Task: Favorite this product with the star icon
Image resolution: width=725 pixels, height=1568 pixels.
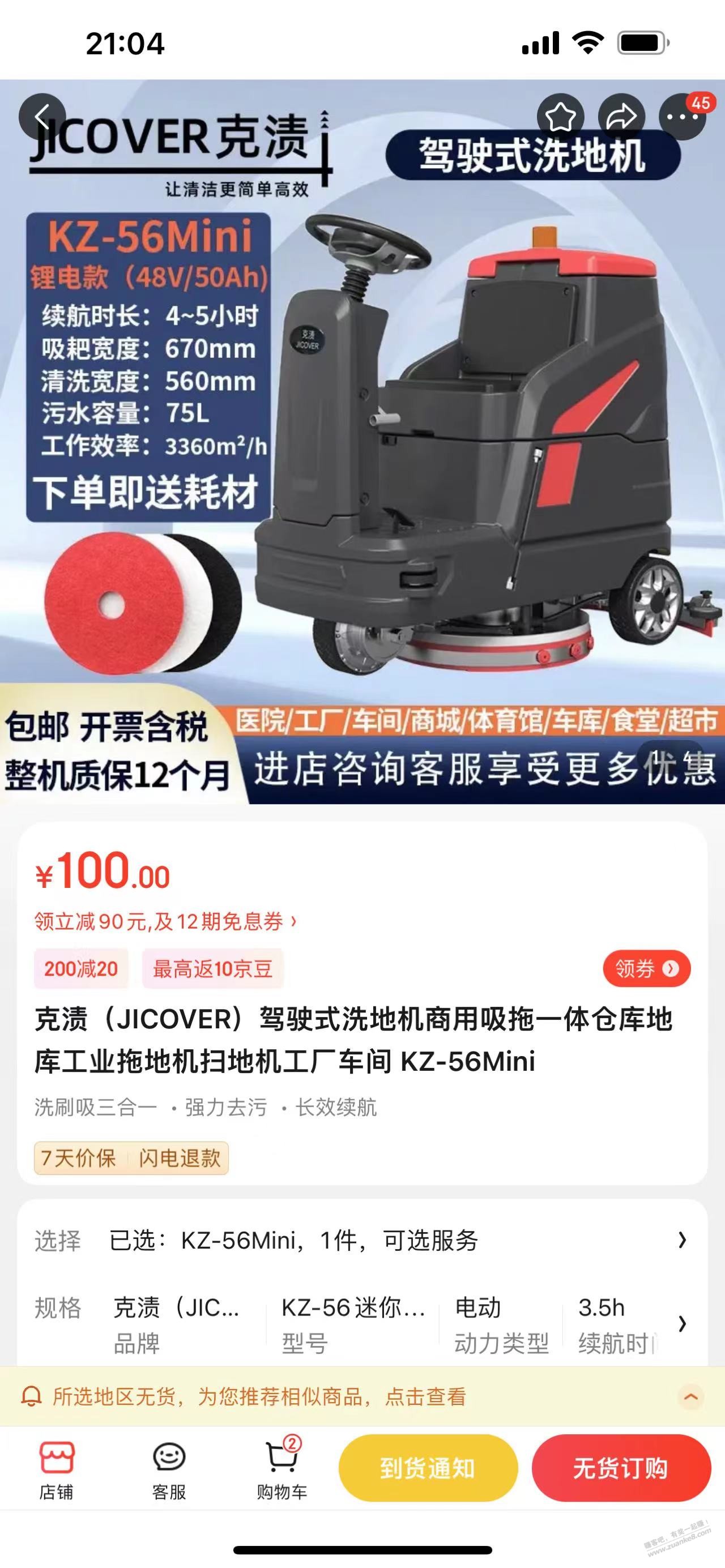Action: [x=560, y=117]
